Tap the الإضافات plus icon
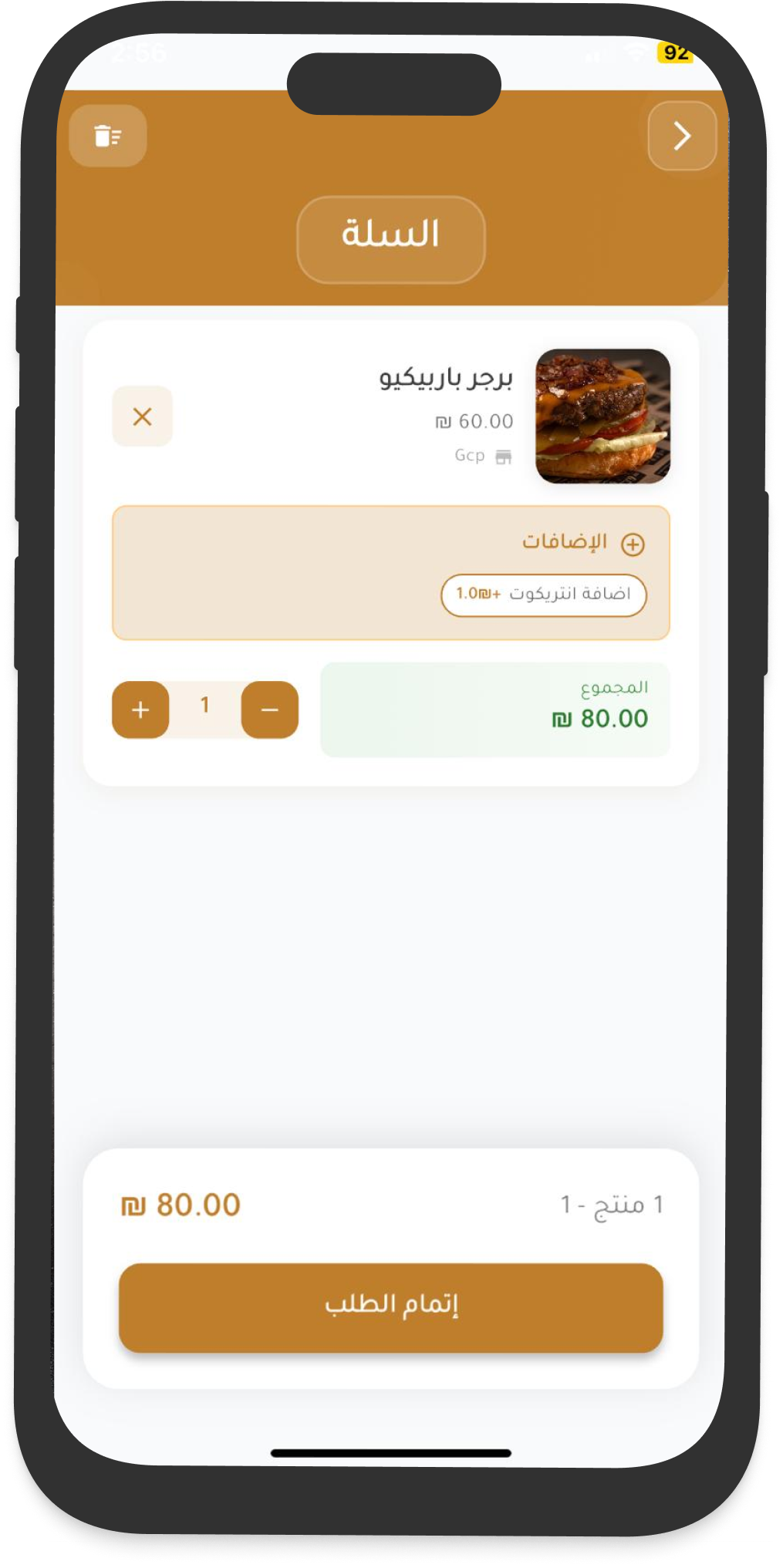Screen dimensions: 783x1568 (633, 544)
